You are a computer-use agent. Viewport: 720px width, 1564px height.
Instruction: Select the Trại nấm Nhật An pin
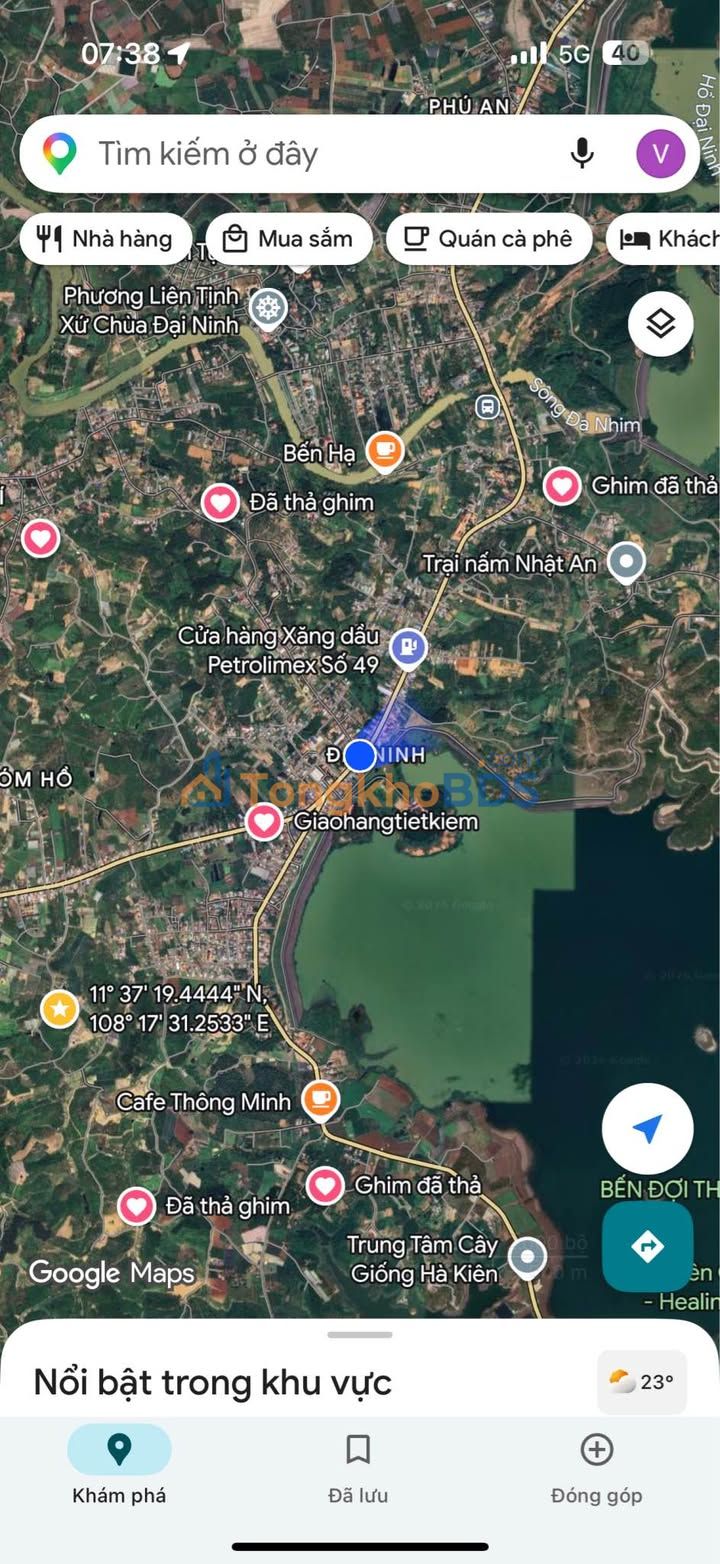(x=627, y=562)
